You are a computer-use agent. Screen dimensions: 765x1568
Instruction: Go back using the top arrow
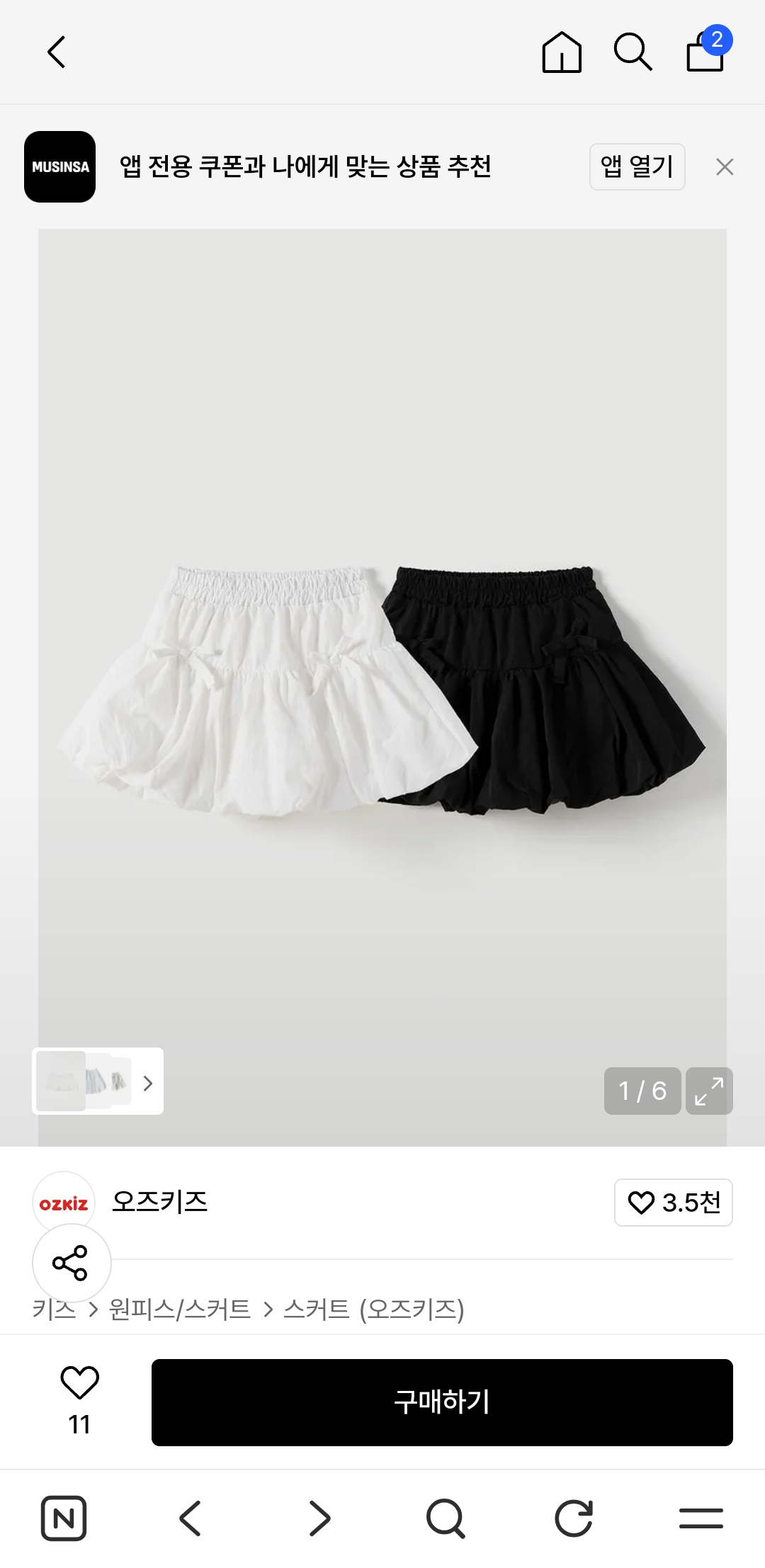[x=57, y=52]
